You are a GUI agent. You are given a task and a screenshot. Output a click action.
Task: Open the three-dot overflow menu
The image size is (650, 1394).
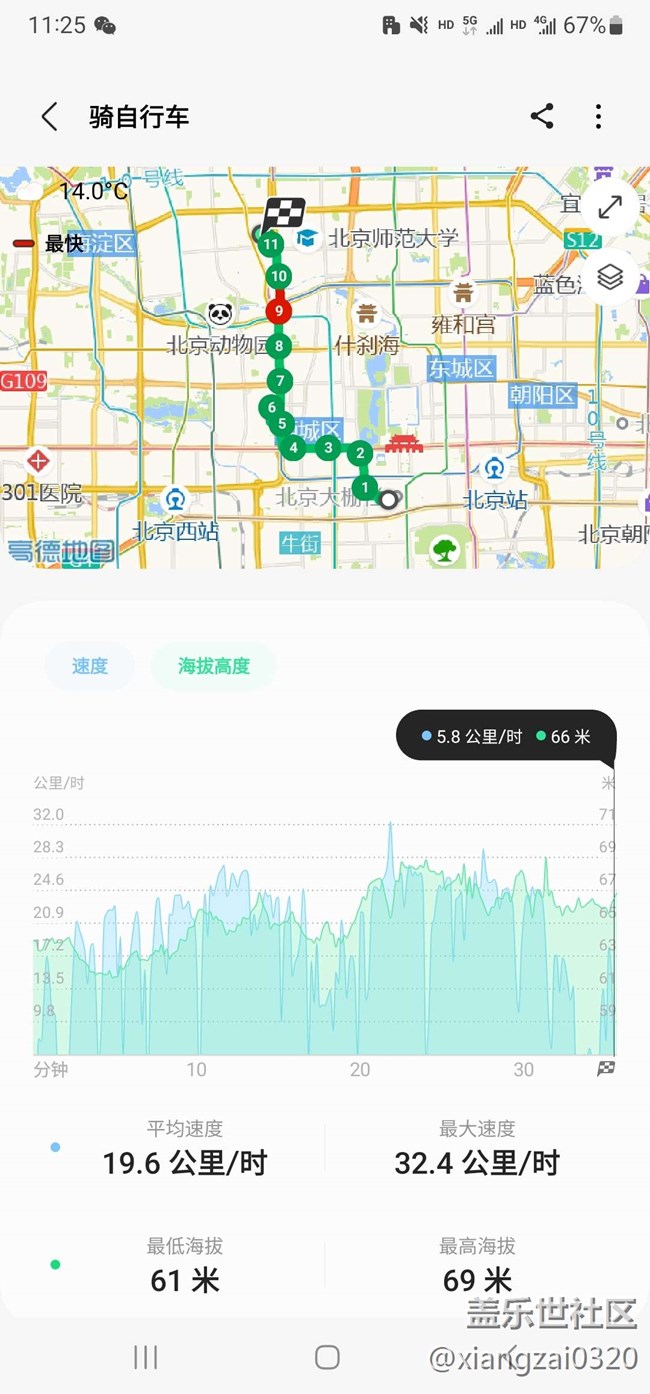tap(598, 116)
